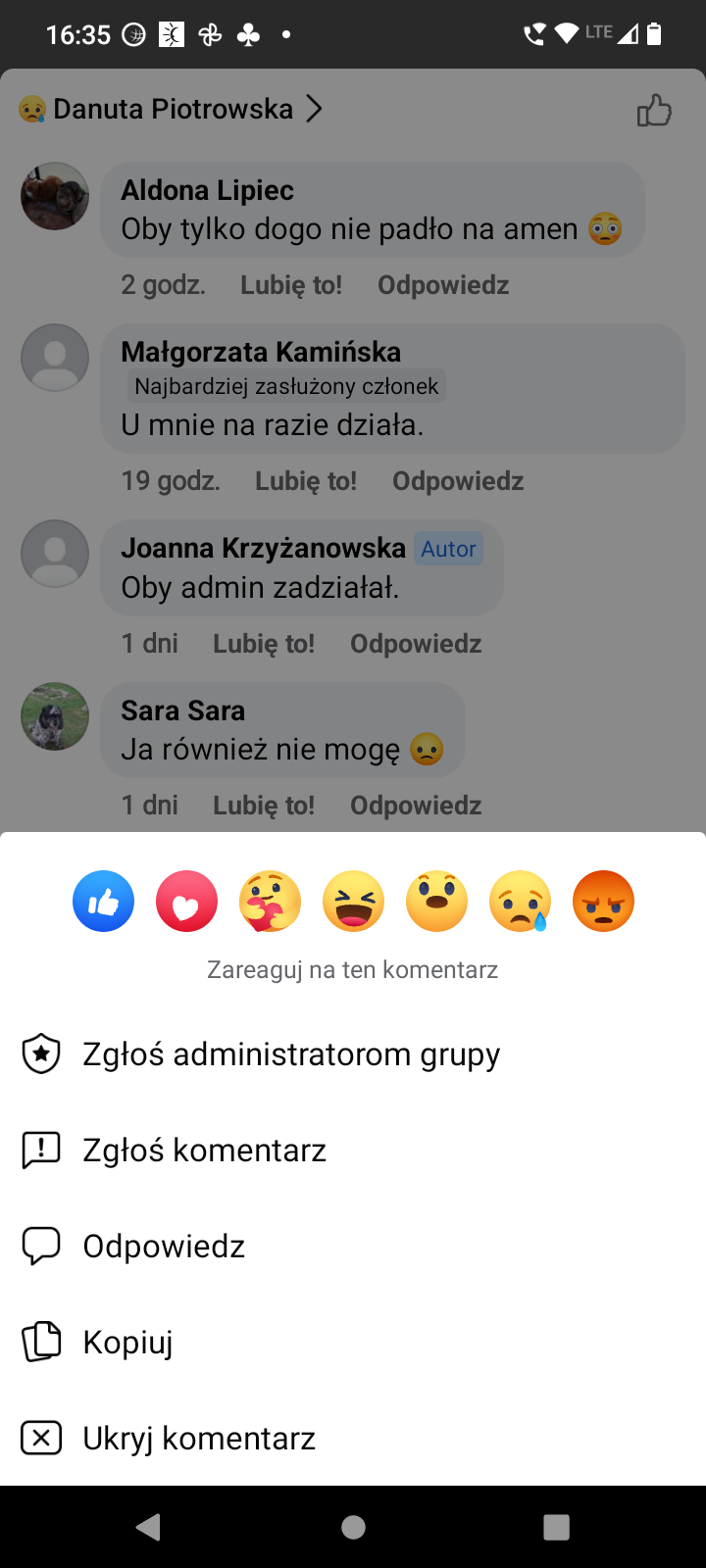Choose the Care hug reaction
This screenshot has width=706, height=1568.
tap(270, 901)
